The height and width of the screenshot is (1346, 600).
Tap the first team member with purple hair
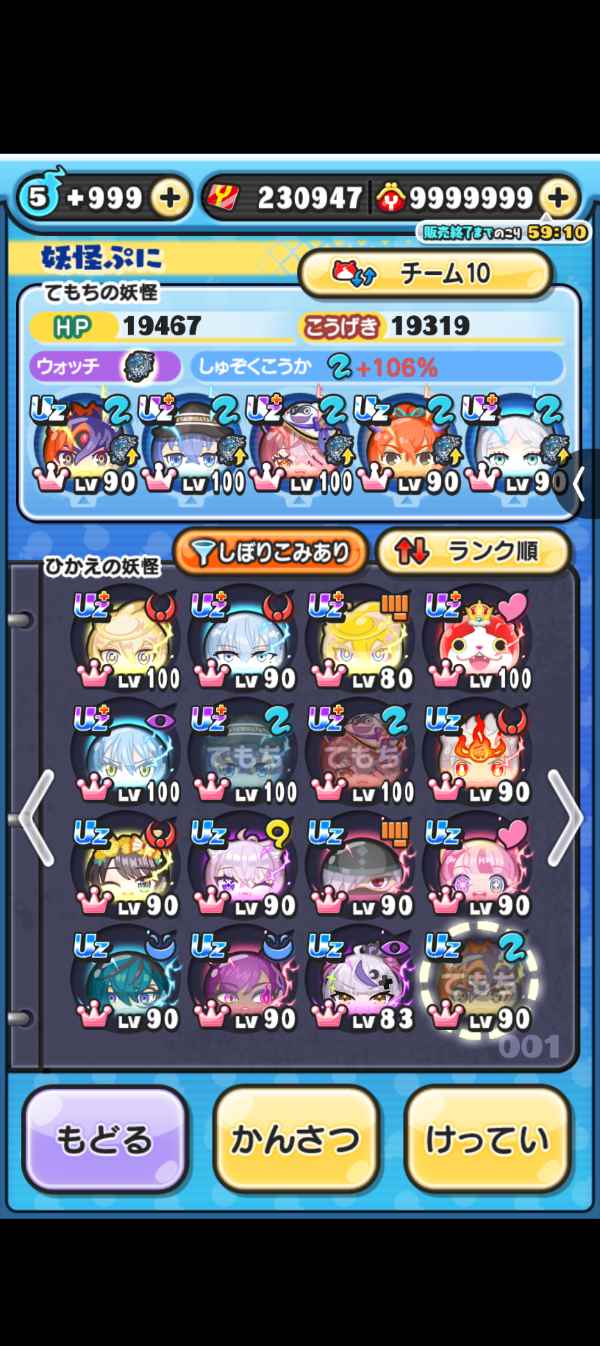83,444
